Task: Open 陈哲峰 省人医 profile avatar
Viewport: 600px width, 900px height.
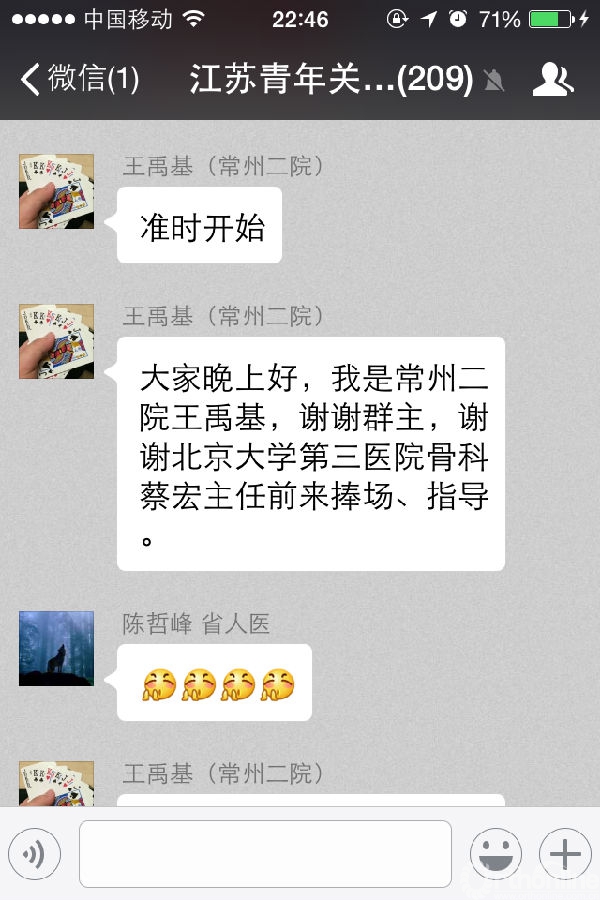Action: [x=56, y=648]
